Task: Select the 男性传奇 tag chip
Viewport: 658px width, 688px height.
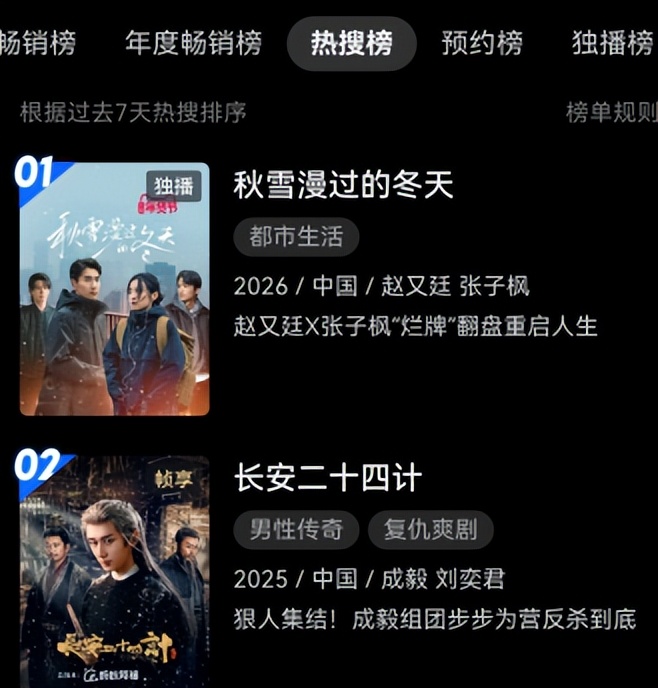Action: (x=296, y=530)
